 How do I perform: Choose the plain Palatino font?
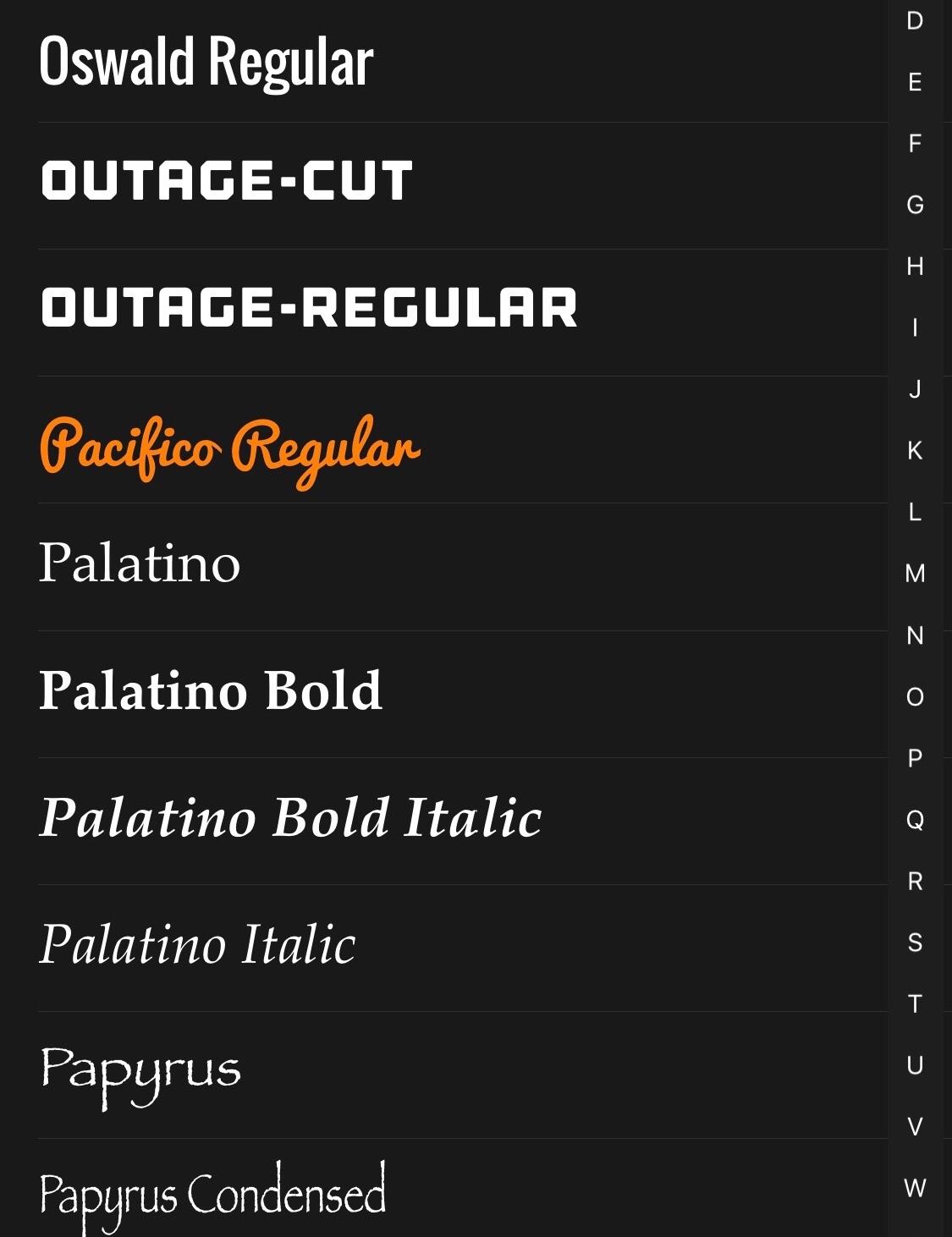[x=140, y=564]
